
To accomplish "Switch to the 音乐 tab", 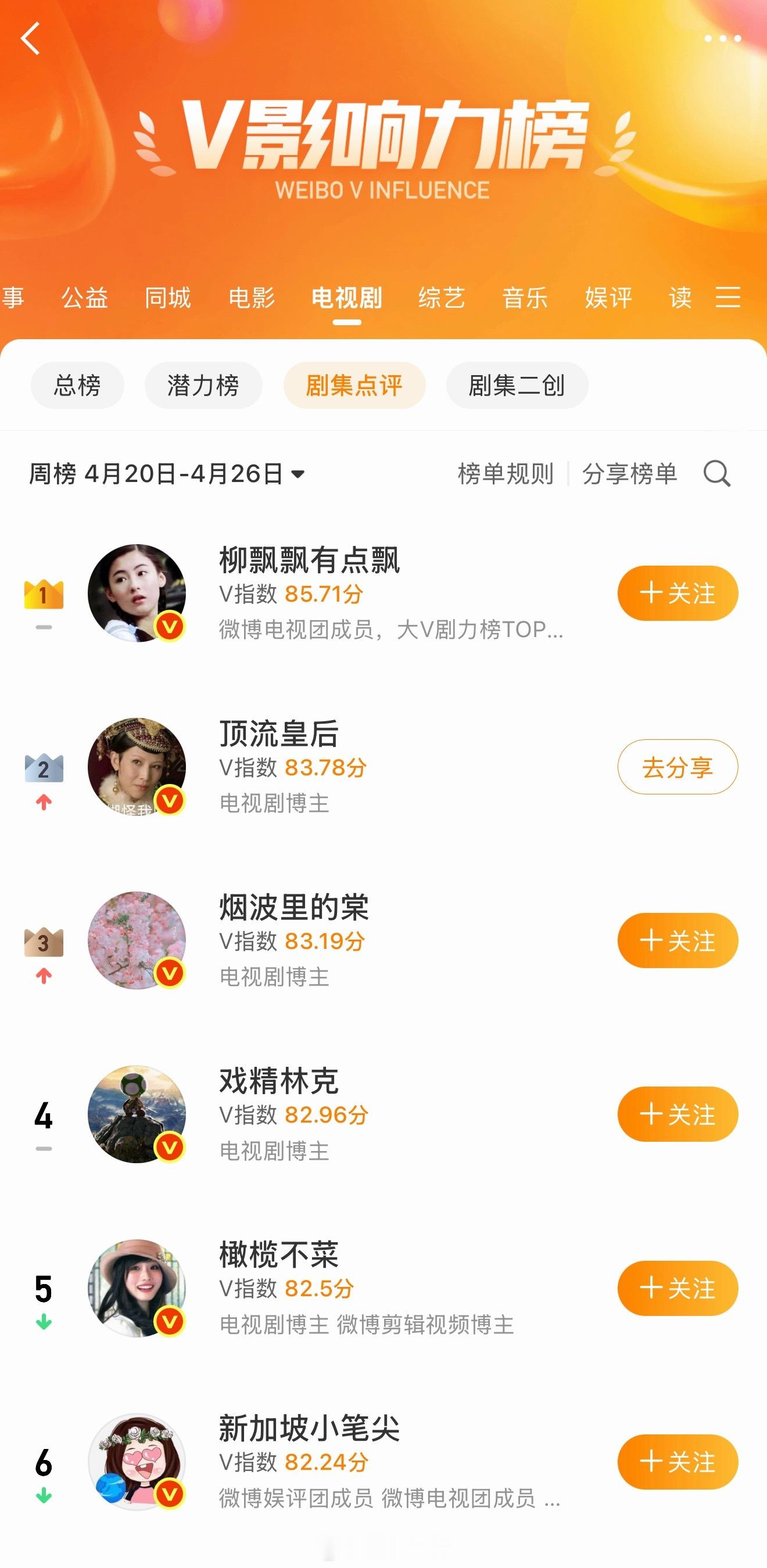I will [525, 298].
